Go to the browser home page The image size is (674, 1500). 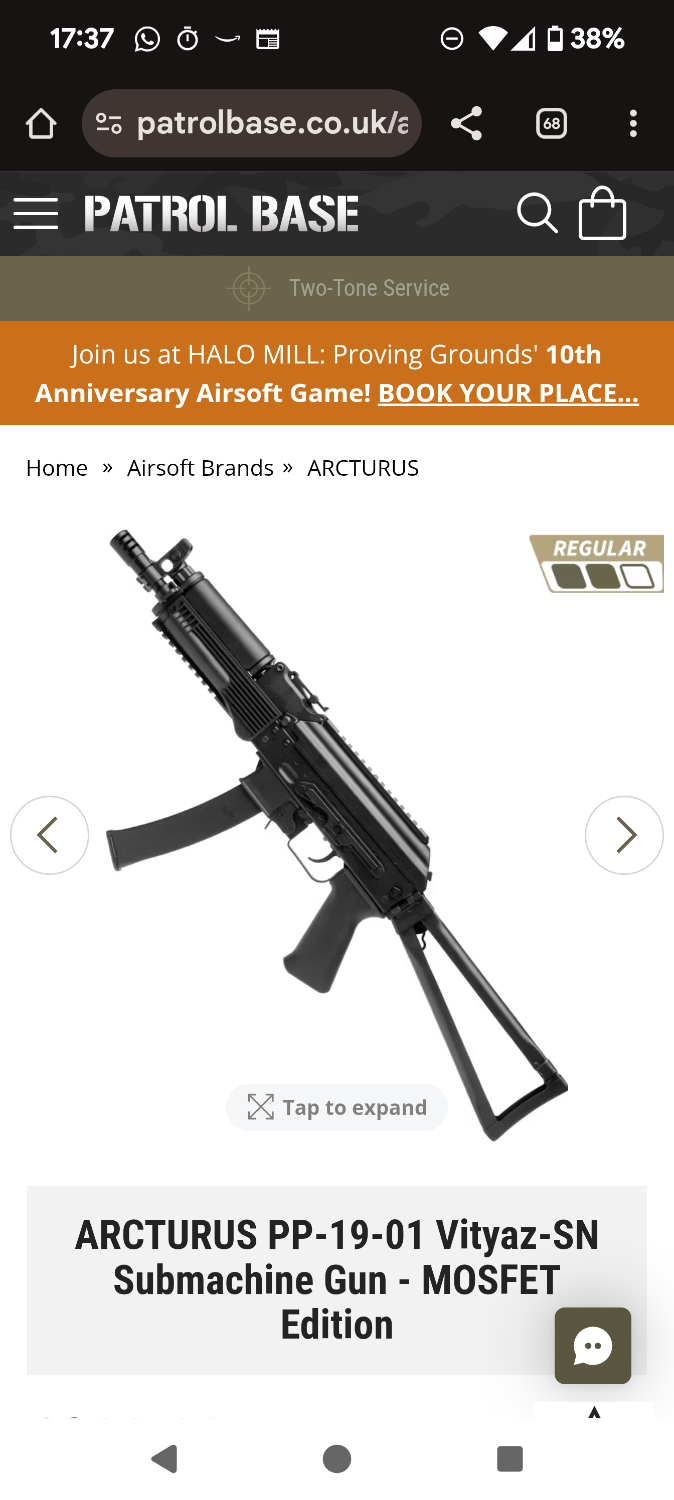click(41, 124)
